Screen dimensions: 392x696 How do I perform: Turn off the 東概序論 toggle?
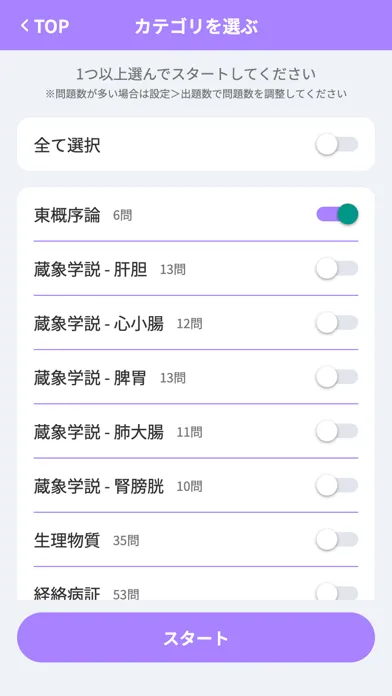[x=337, y=214]
